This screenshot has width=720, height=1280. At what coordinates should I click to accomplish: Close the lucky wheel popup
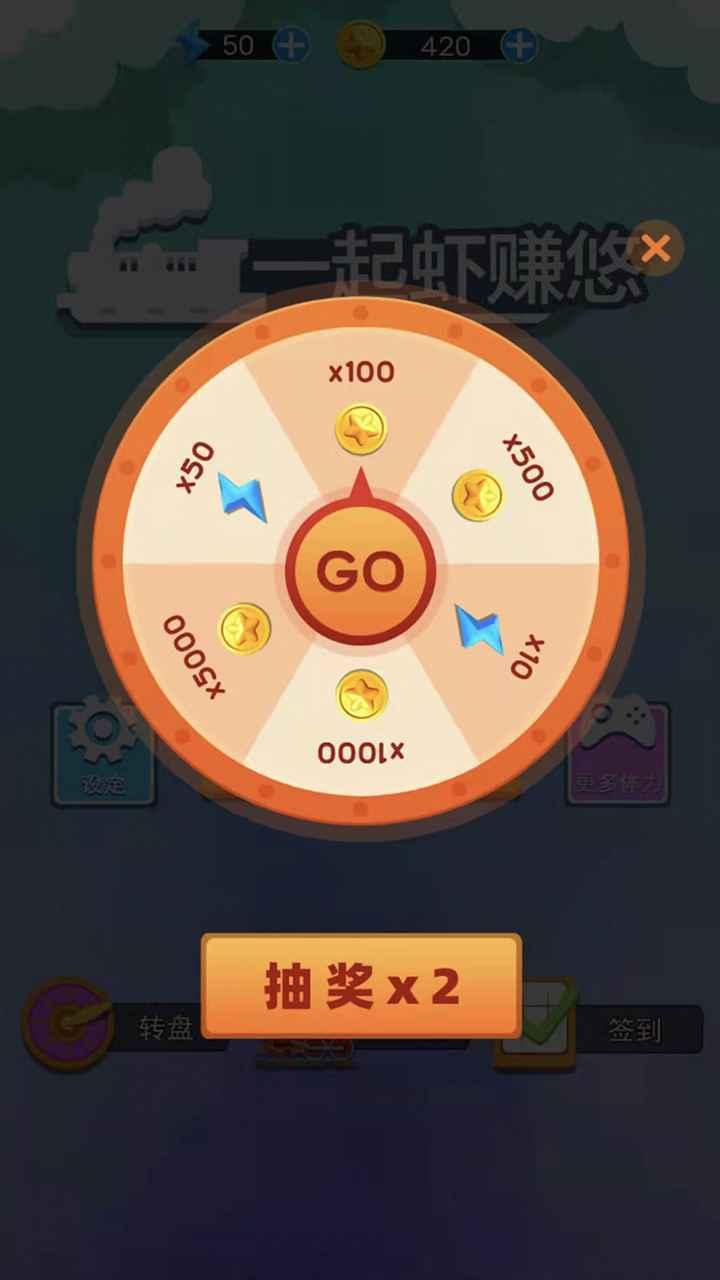(x=655, y=248)
